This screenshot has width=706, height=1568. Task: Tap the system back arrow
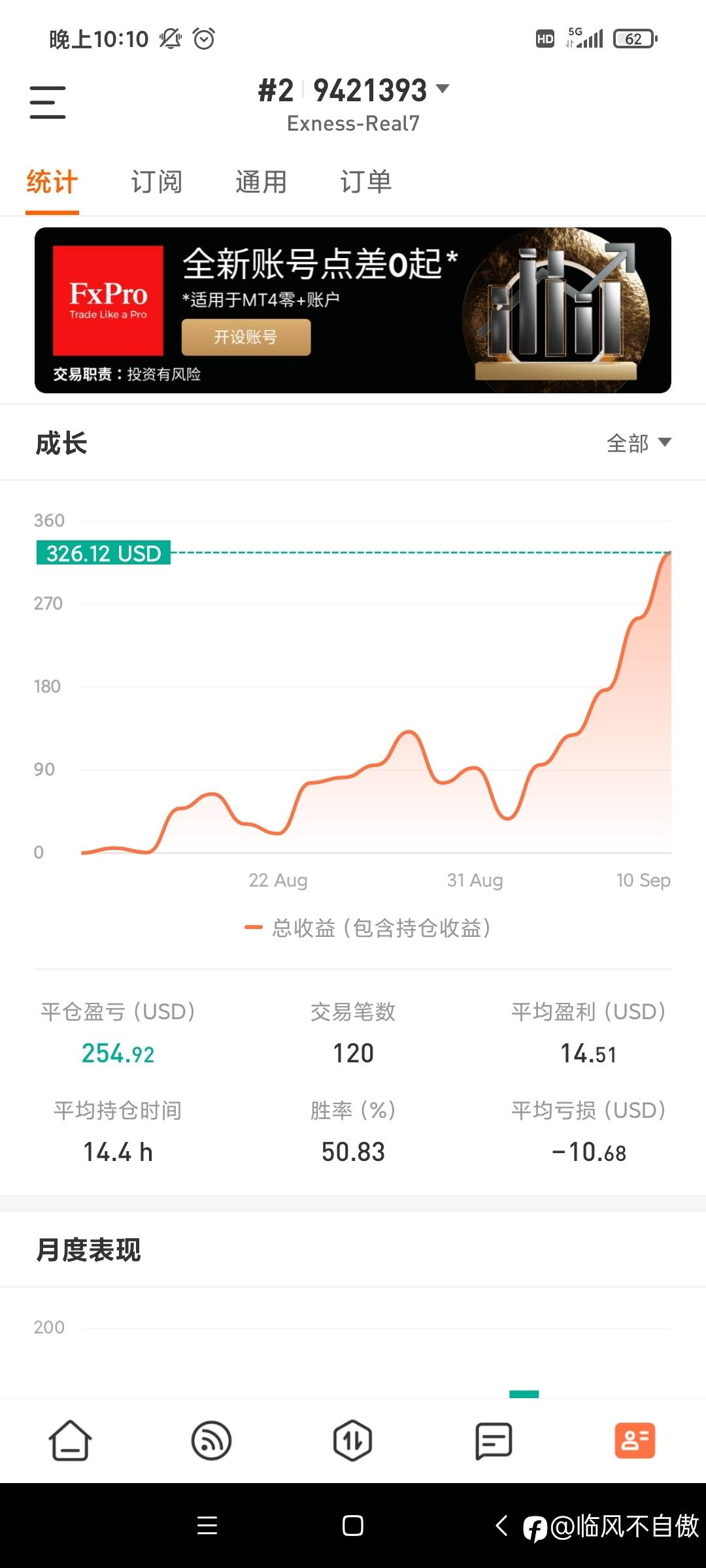point(501,1526)
